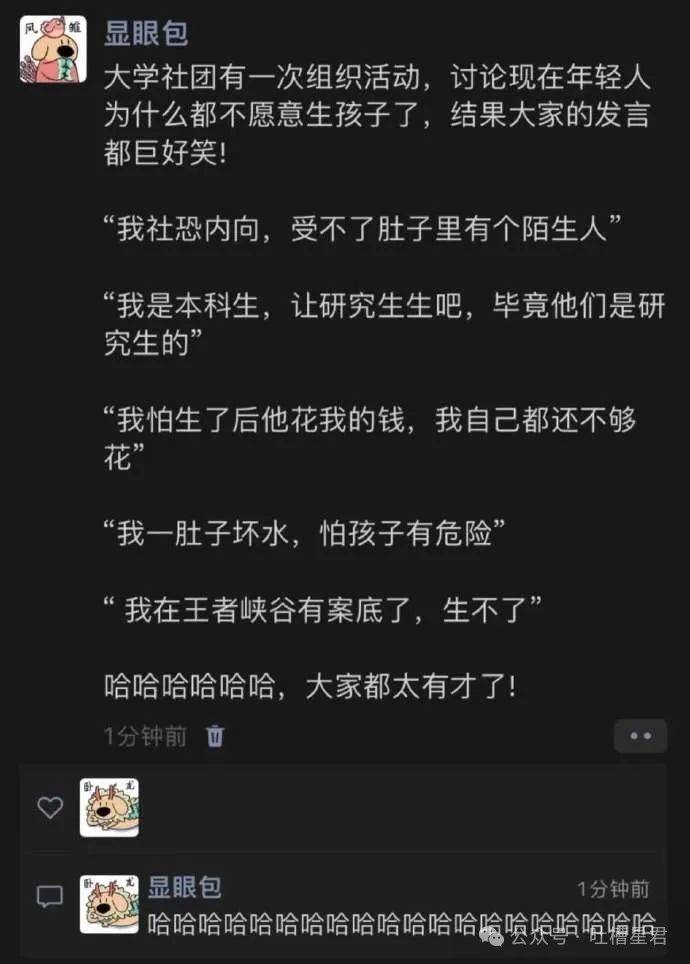Tap the 哈哈哈 comment to reply

400,922
